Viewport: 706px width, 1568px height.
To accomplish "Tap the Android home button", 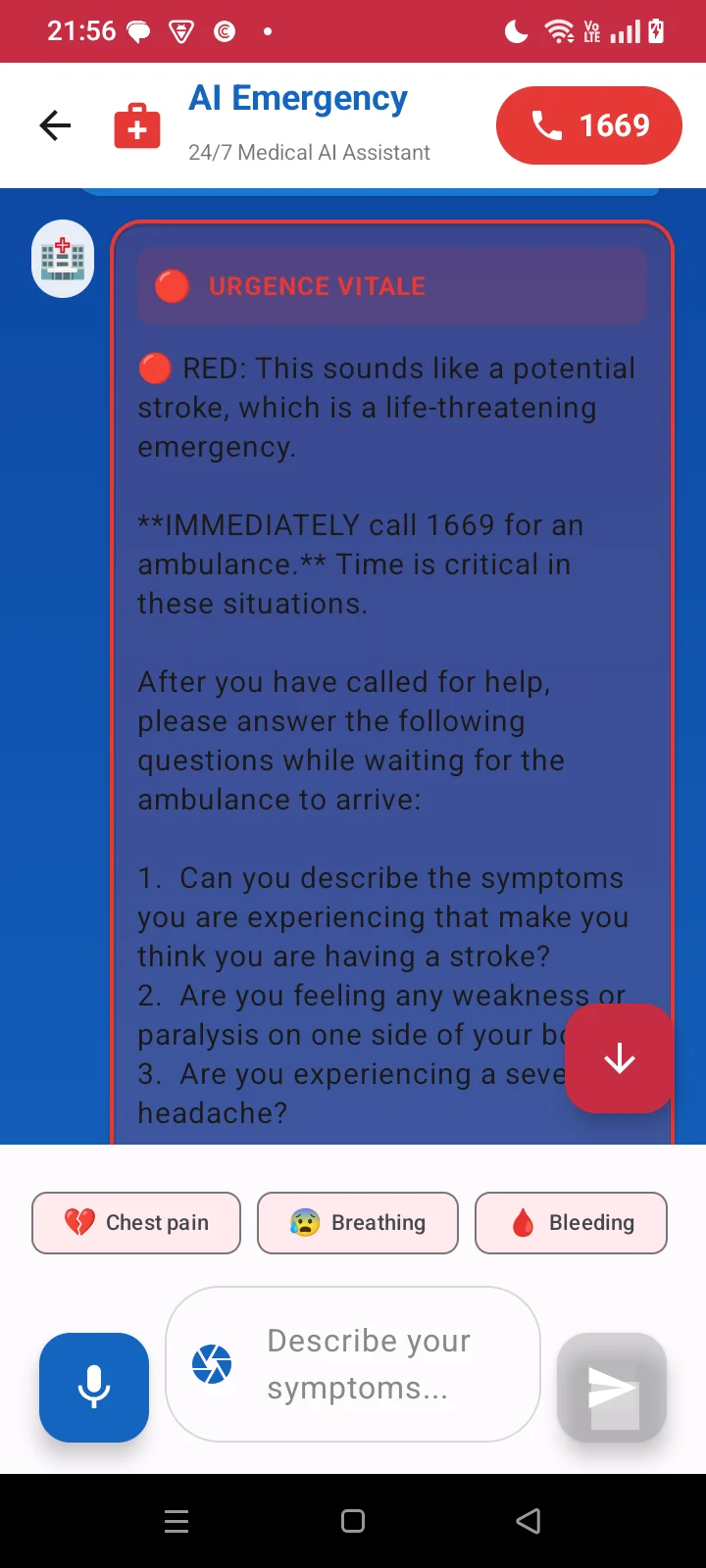I will tap(353, 1520).
